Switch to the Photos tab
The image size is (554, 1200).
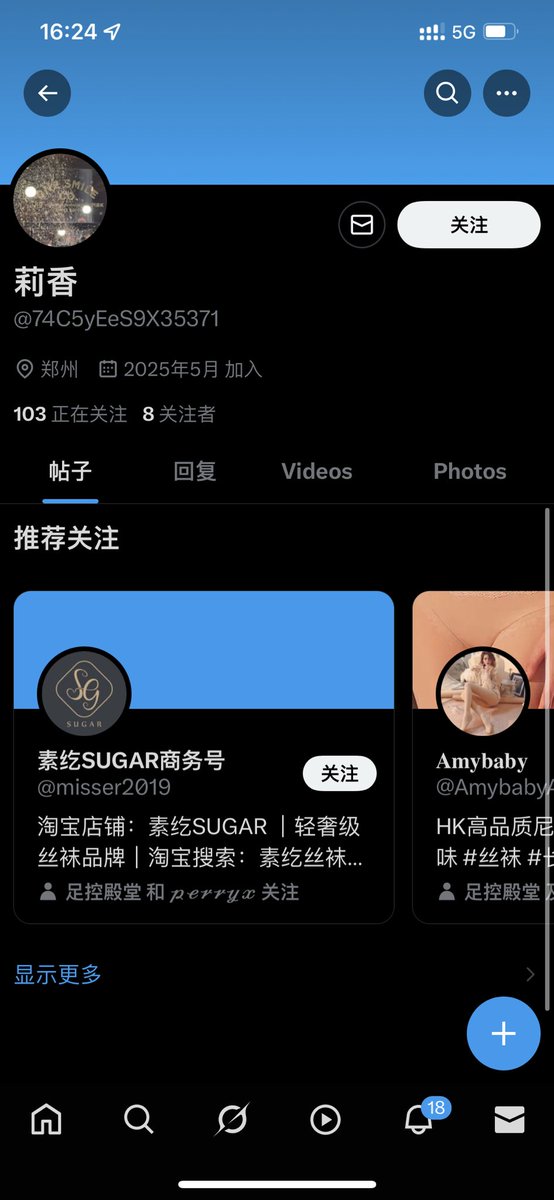[x=470, y=471]
